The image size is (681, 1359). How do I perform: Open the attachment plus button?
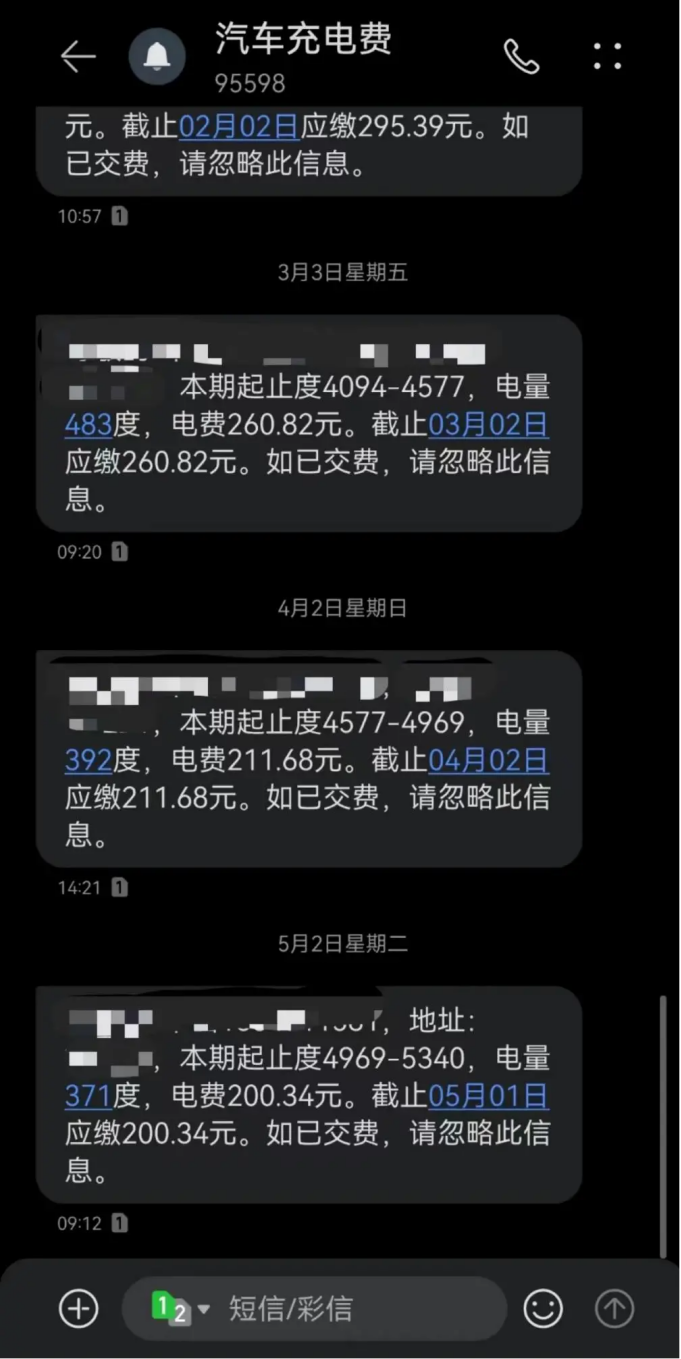tap(79, 1308)
